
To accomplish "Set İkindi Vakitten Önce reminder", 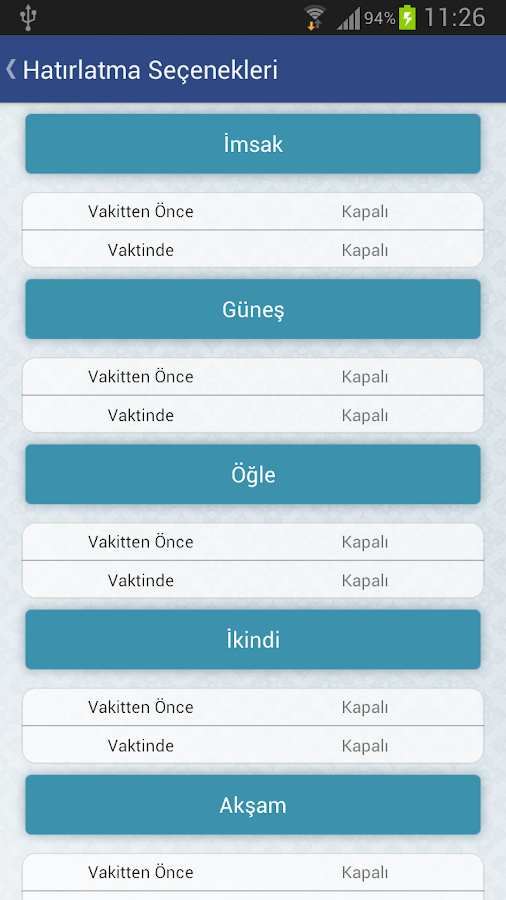I will tap(252, 707).
